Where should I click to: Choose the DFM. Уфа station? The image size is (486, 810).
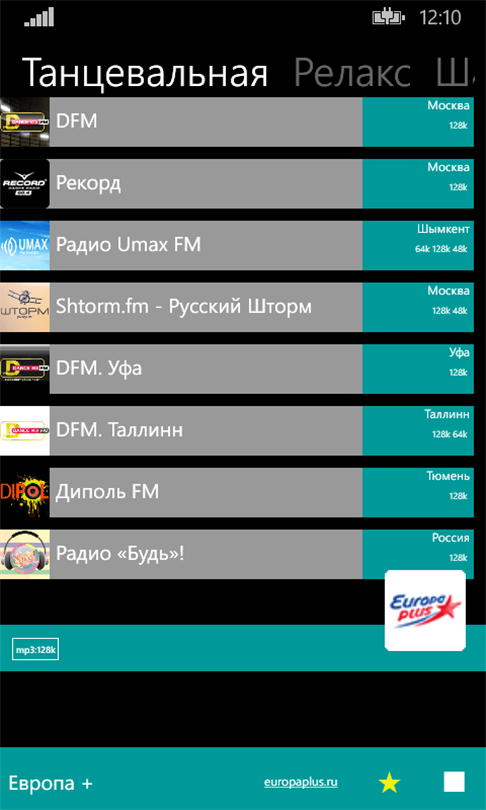[x=237, y=369]
